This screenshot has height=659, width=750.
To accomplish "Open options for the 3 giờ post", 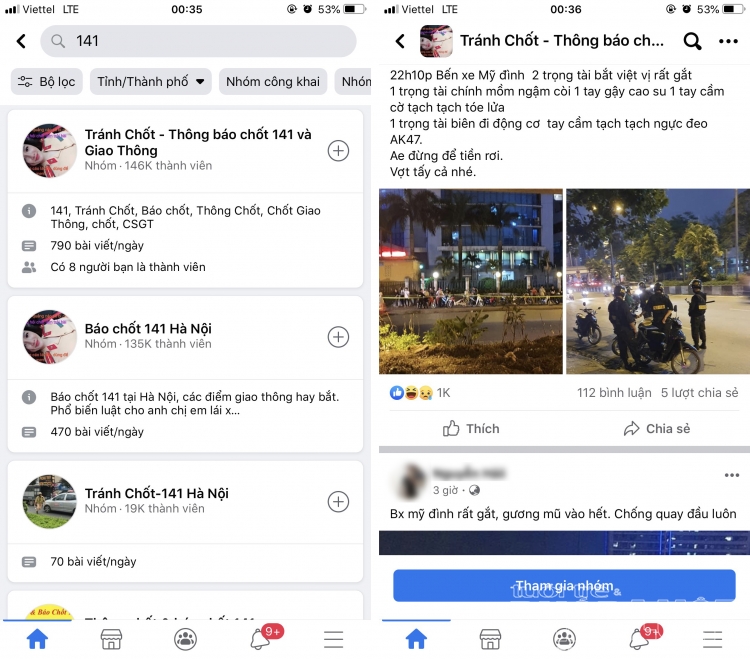I will (x=732, y=474).
